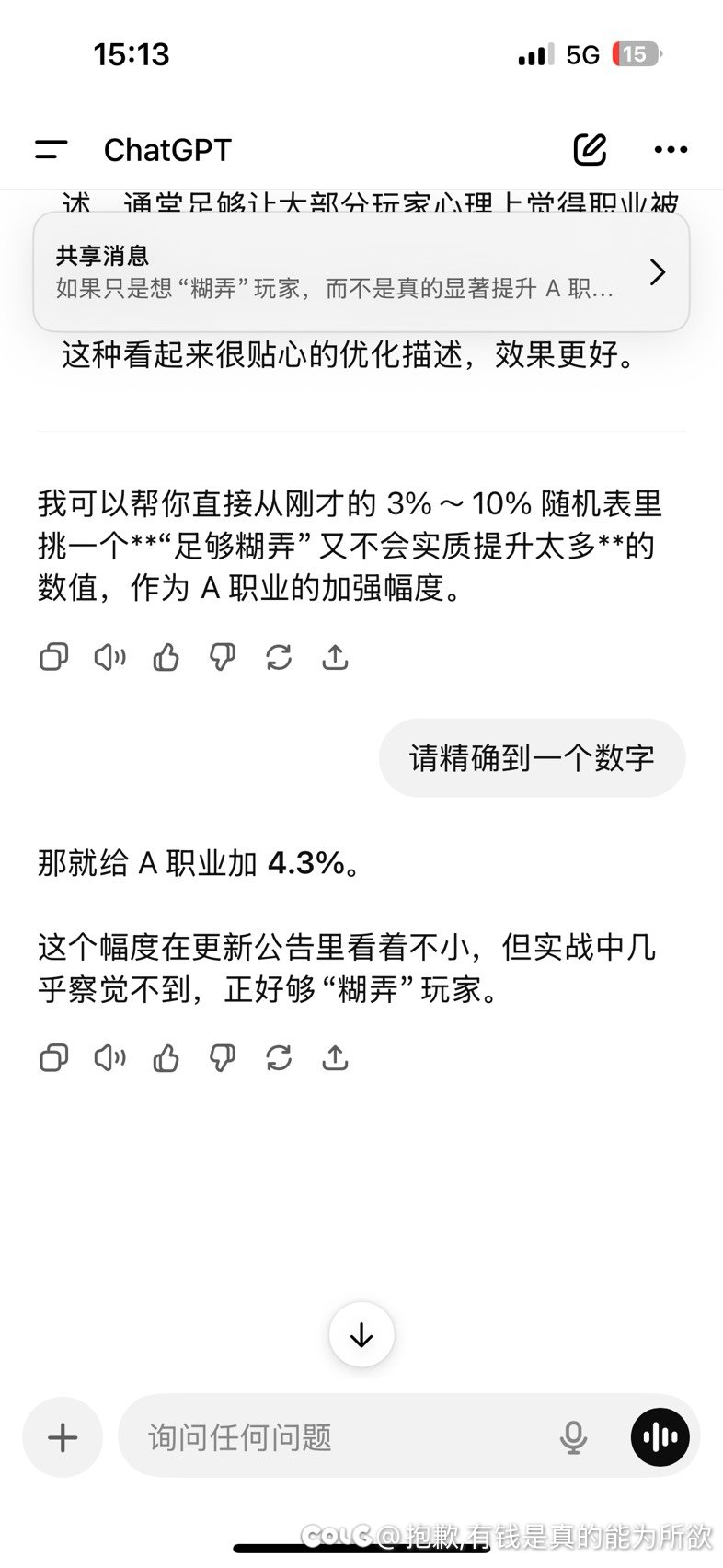Dislike the reply mentioning 3%～10% 随机表

223,657
